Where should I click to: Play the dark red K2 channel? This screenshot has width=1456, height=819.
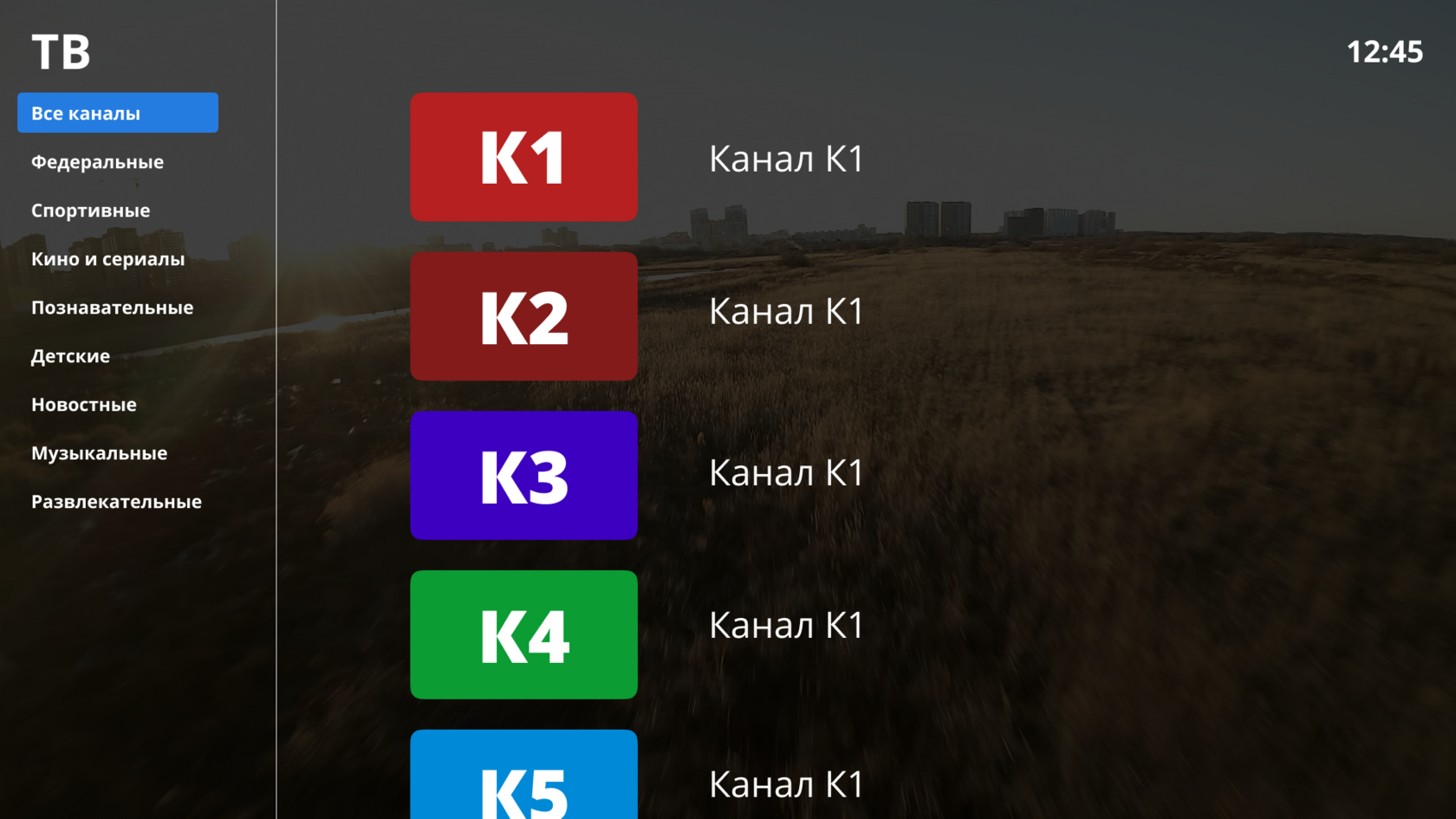coord(523,316)
